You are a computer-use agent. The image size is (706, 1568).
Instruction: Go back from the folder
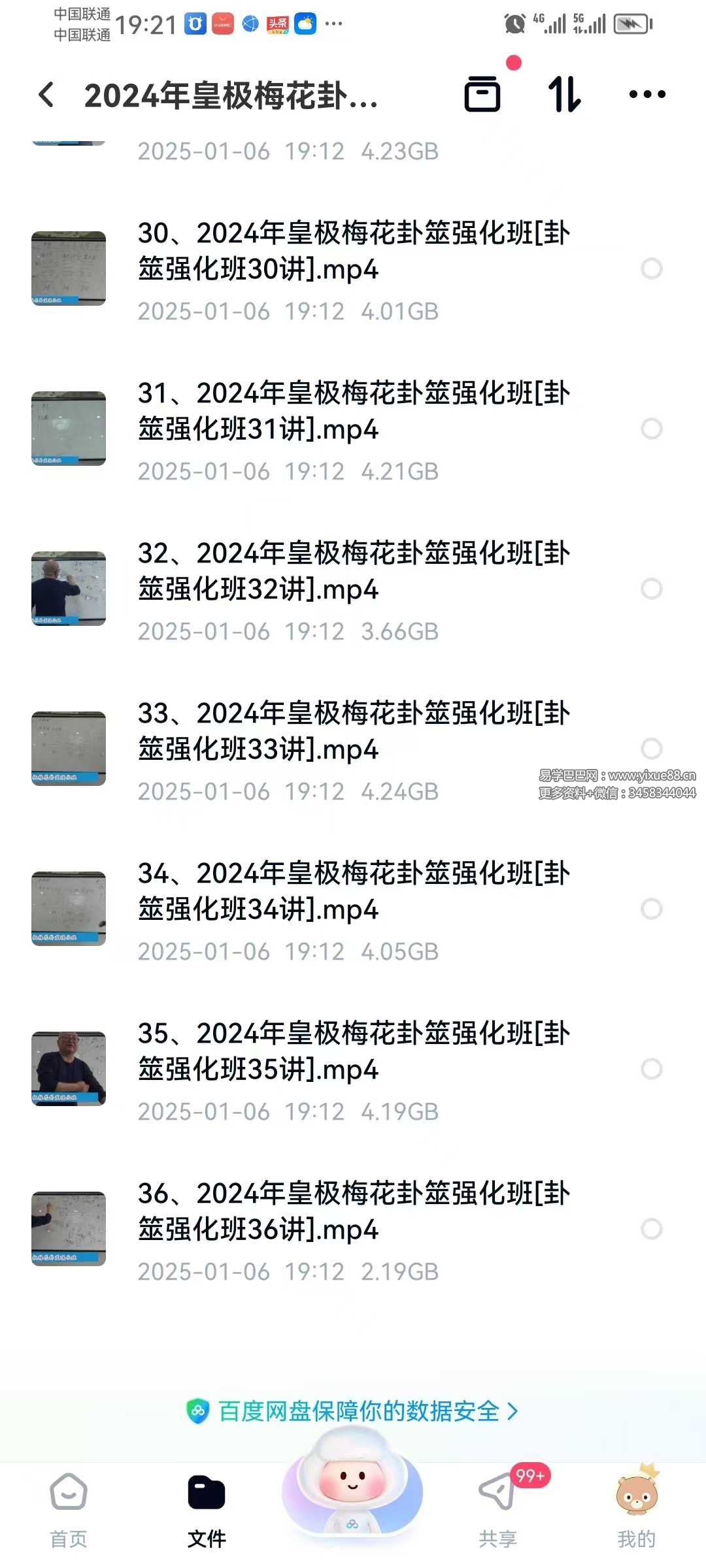46,95
